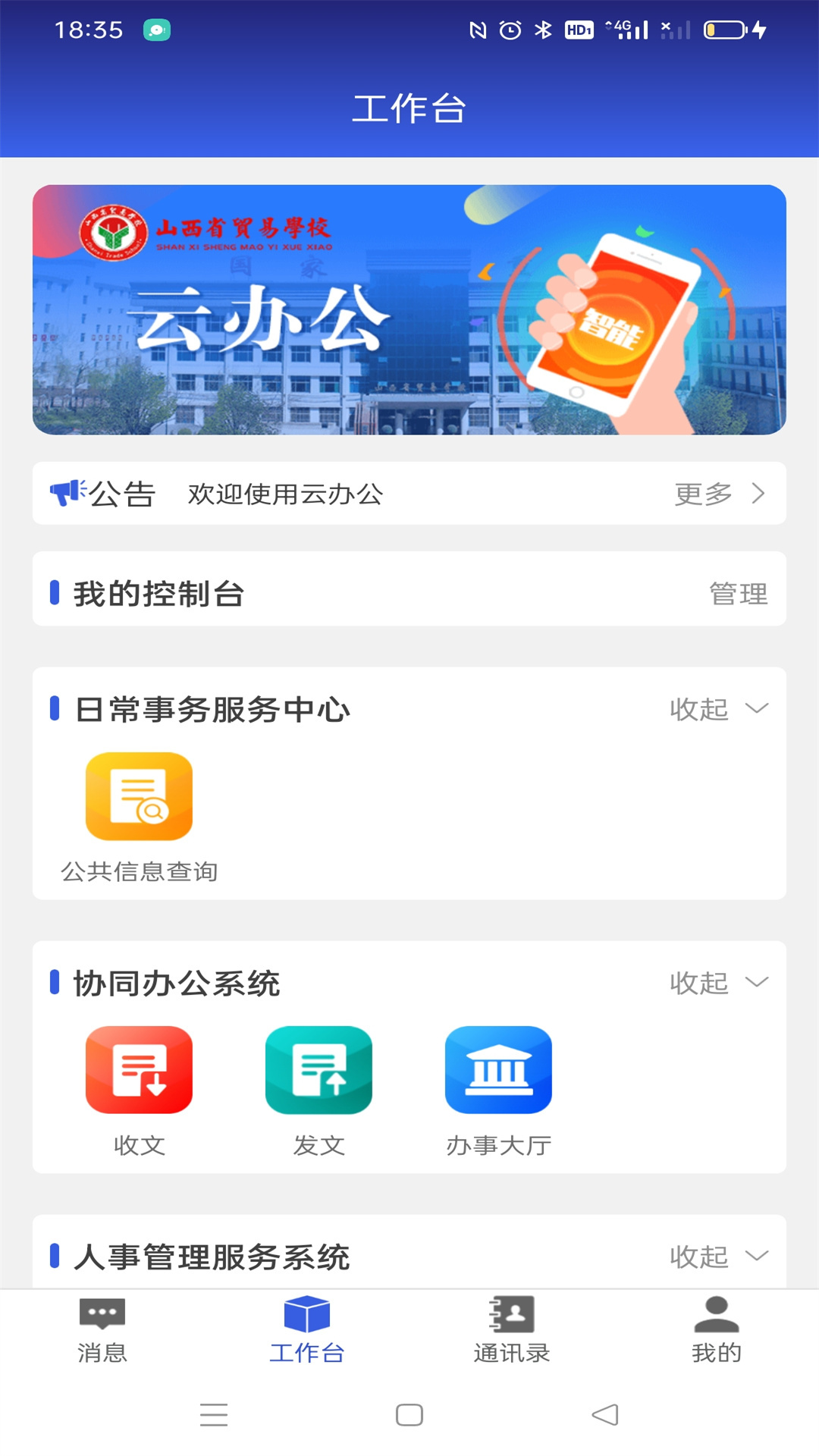Collapse the 人事管理服务系统 section
Image resolution: width=819 pixels, height=1456 pixels.
tap(717, 1256)
